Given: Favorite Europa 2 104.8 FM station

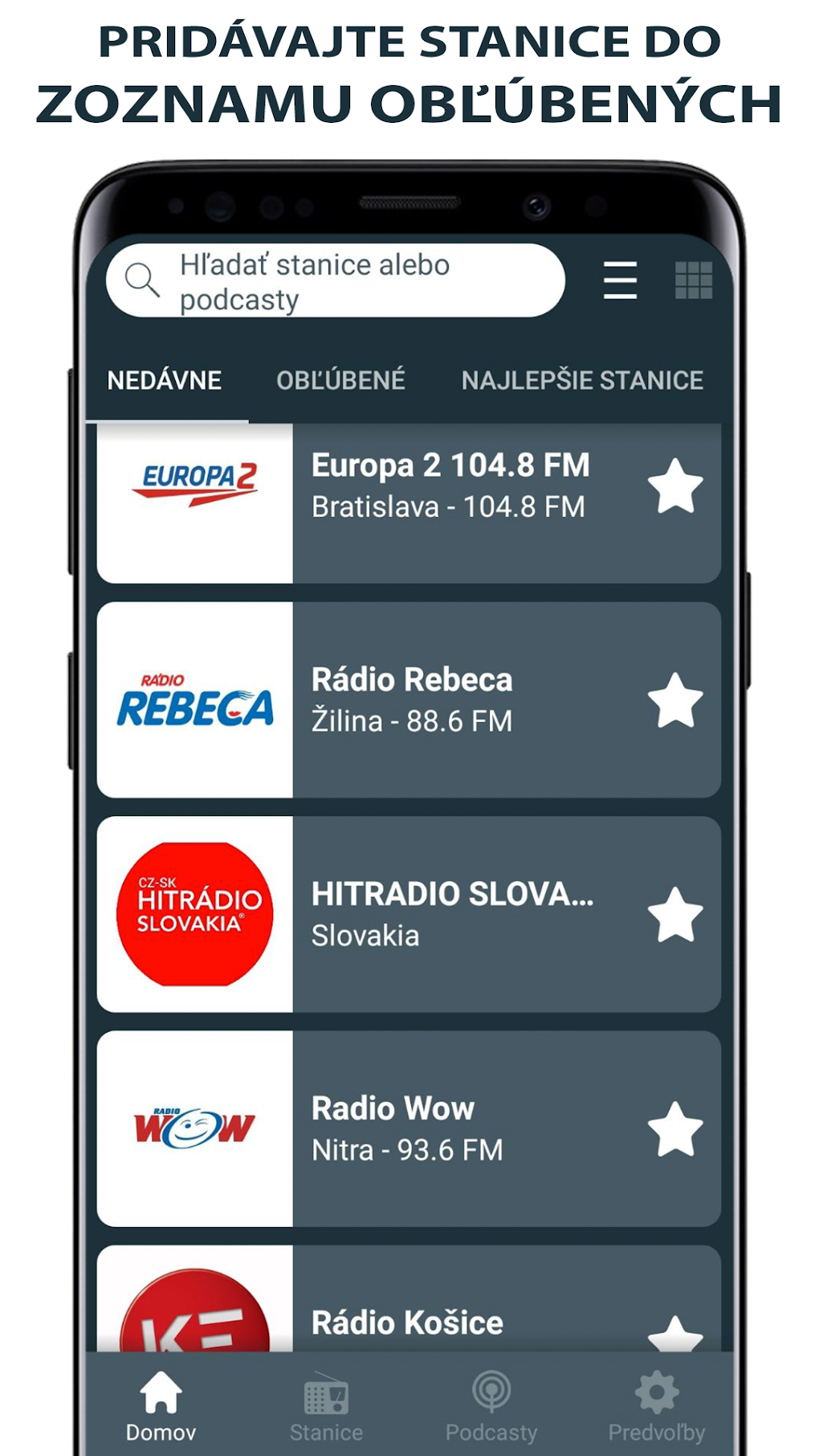Looking at the screenshot, I should click(677, 486).
